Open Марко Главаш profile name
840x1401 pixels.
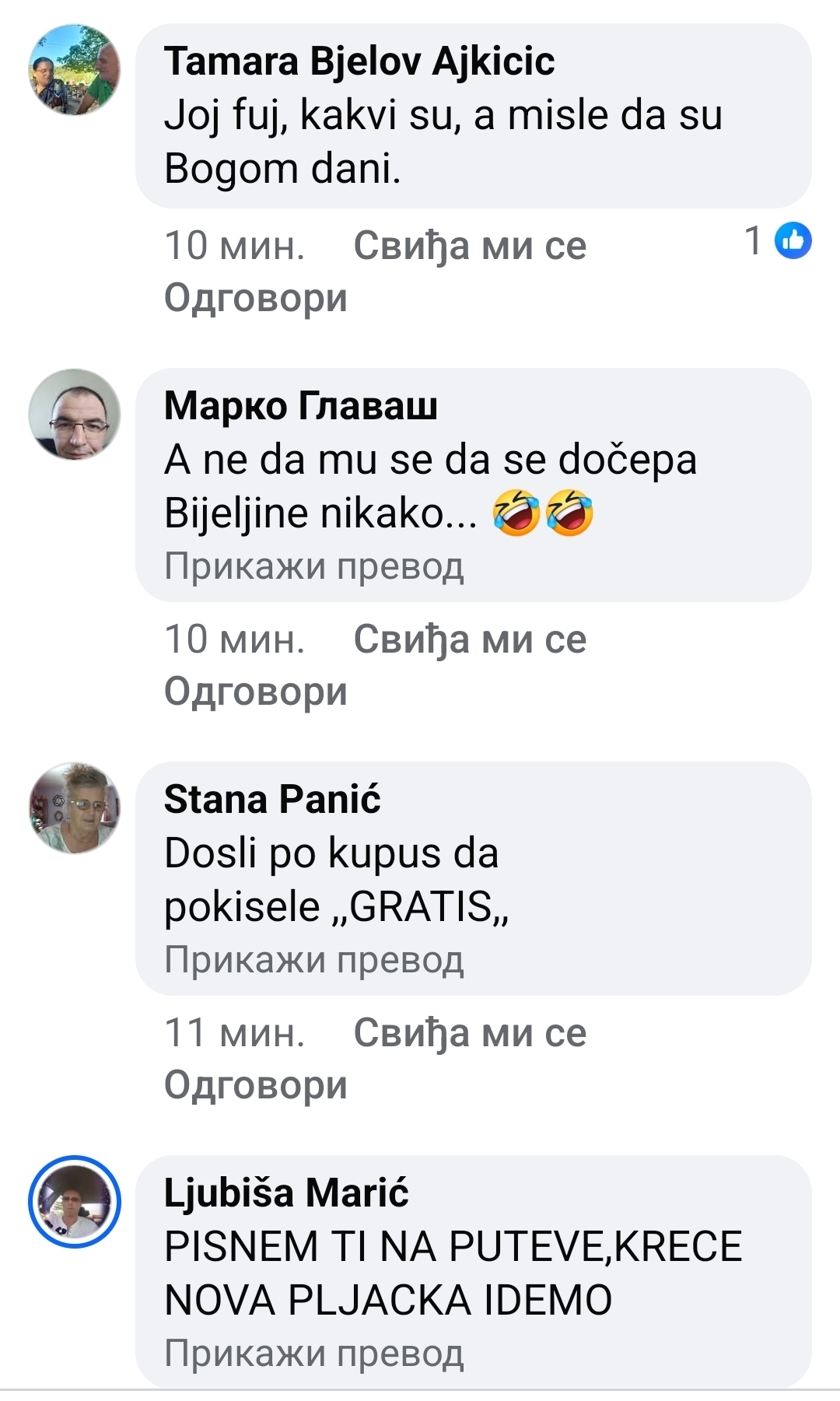click(x=300, y=405)
